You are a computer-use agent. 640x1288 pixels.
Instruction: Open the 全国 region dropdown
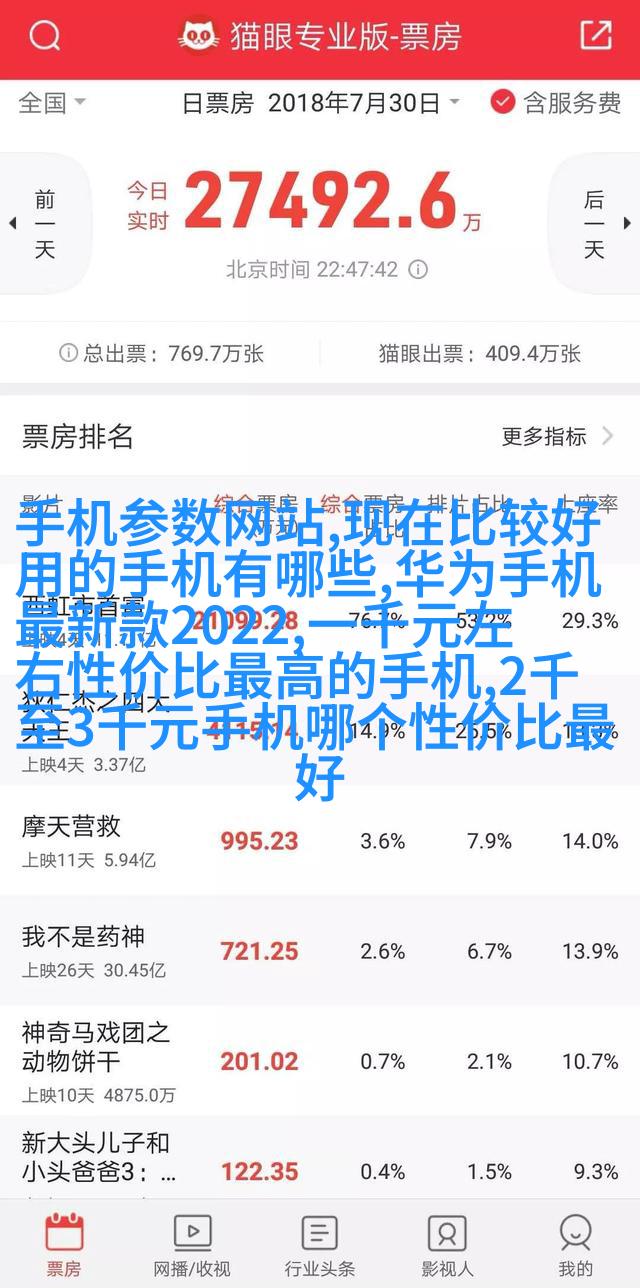click(52, 102)
